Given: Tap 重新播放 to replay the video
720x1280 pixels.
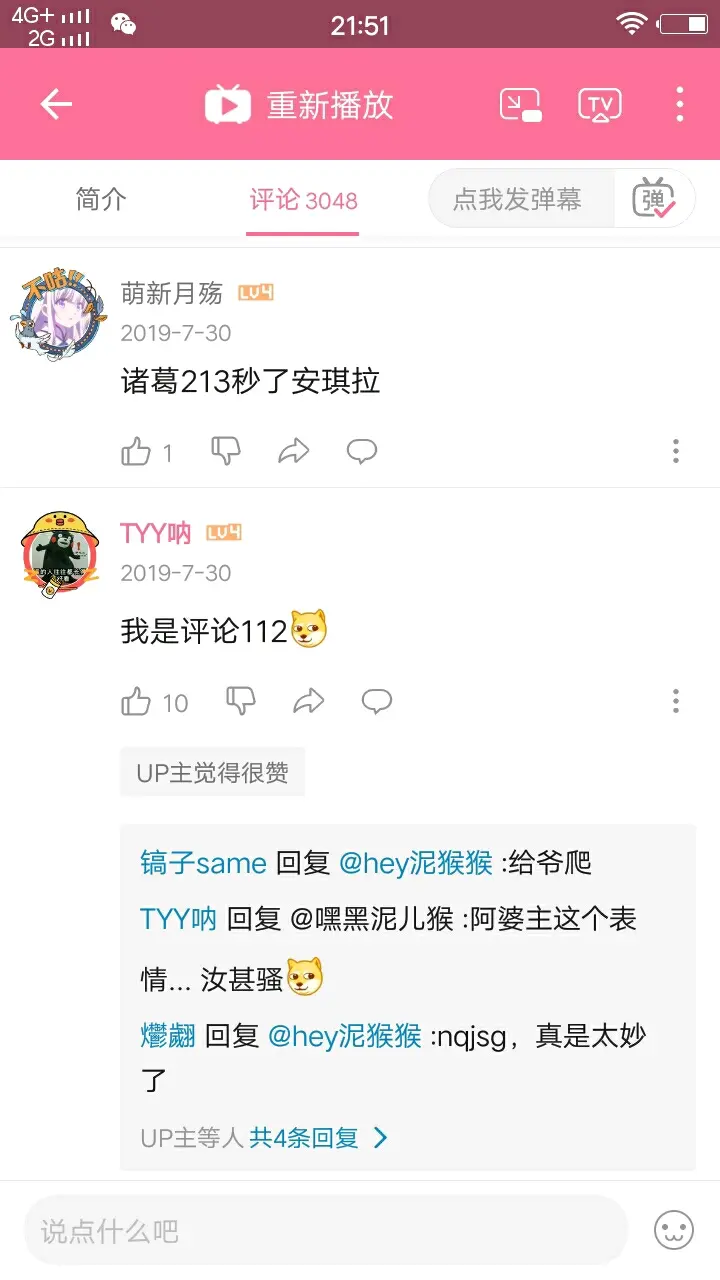Looking at the screenshot, I should (x=300, y=105).
